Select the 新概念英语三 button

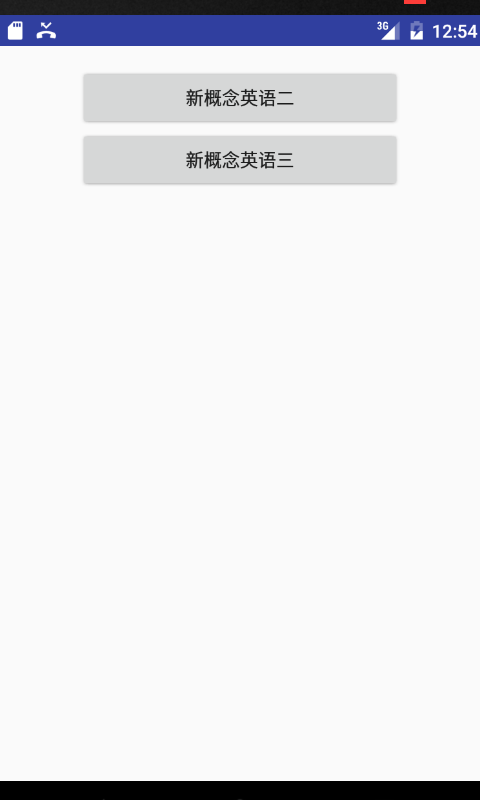click(240, 160)
